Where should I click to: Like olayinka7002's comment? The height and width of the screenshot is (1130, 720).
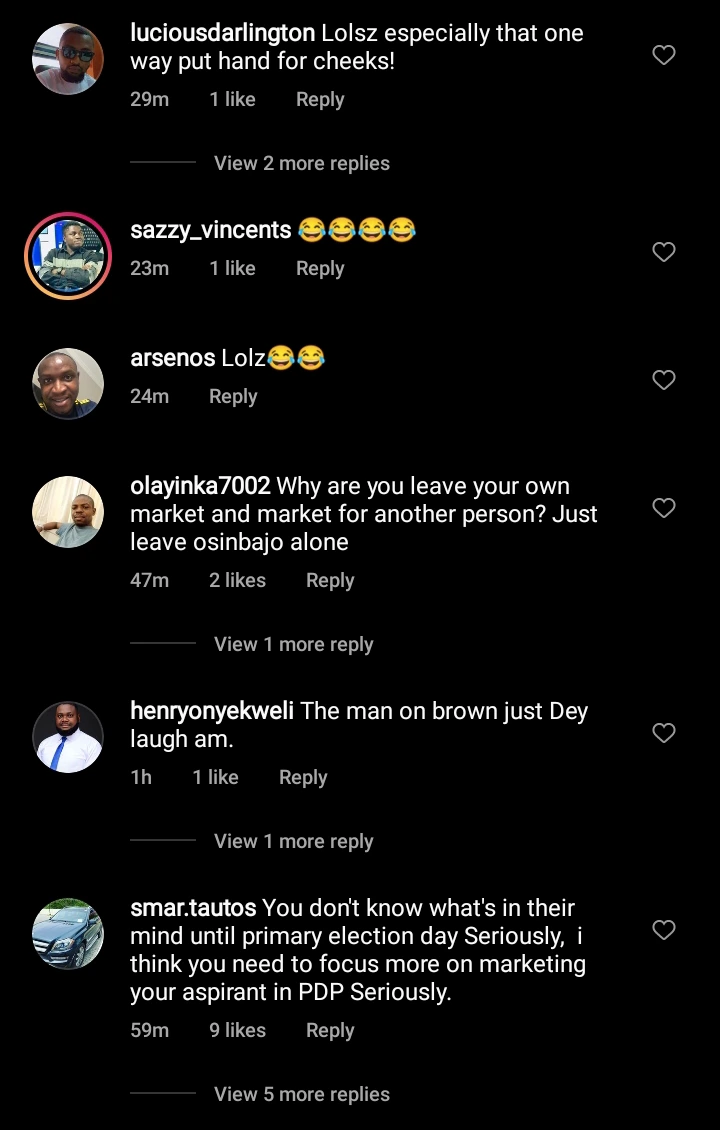pos(664,508)
